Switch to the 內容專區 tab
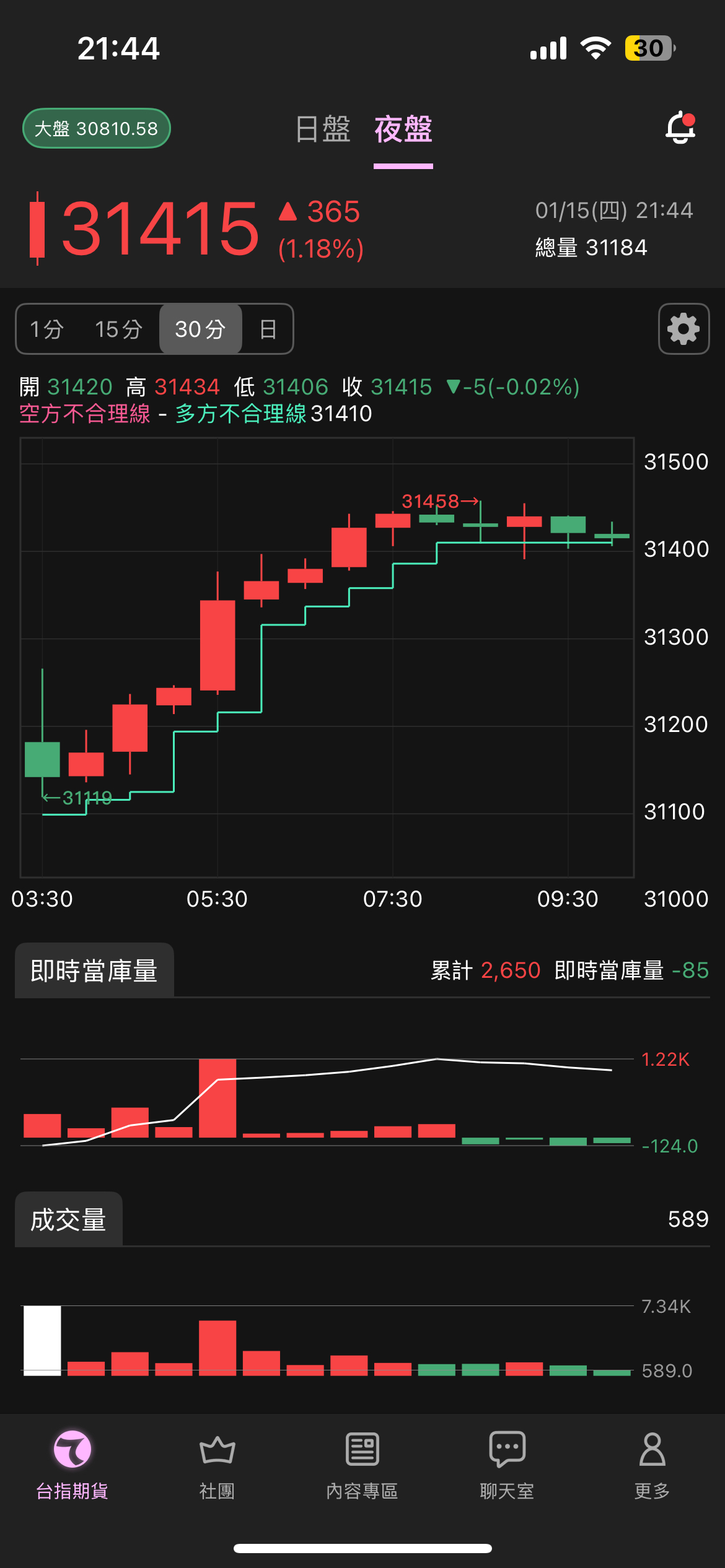725x1568 pixels. (x=362, y=1464)
